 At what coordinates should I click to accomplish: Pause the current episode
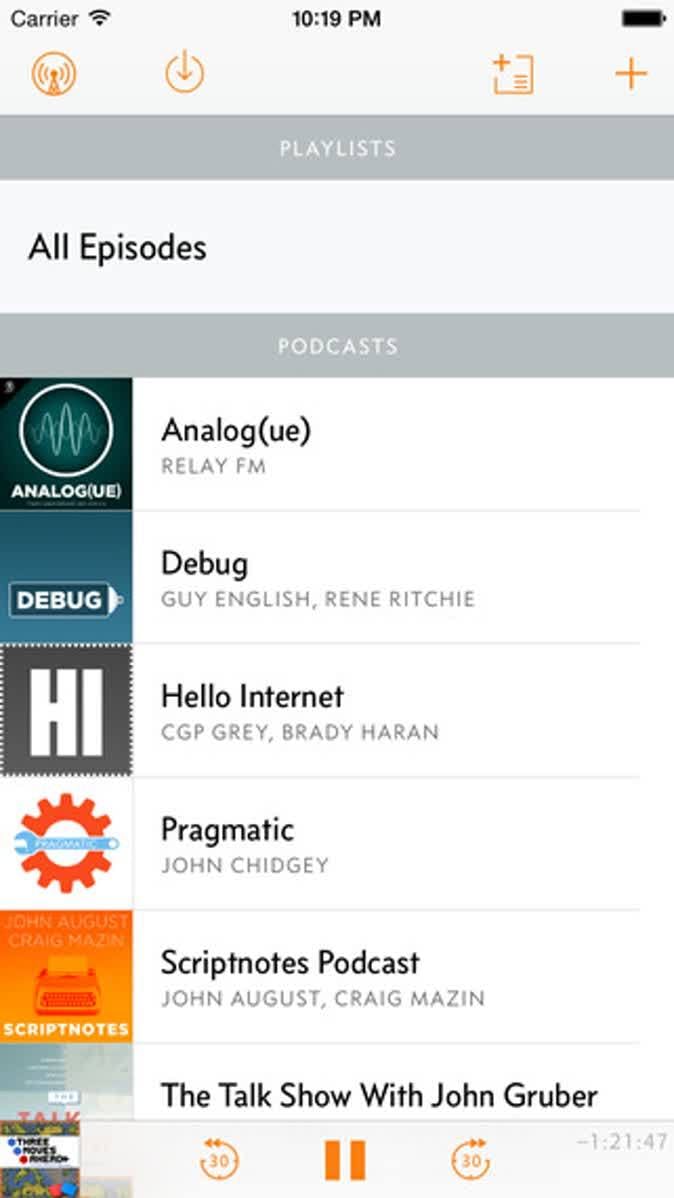coord(345,1160)
